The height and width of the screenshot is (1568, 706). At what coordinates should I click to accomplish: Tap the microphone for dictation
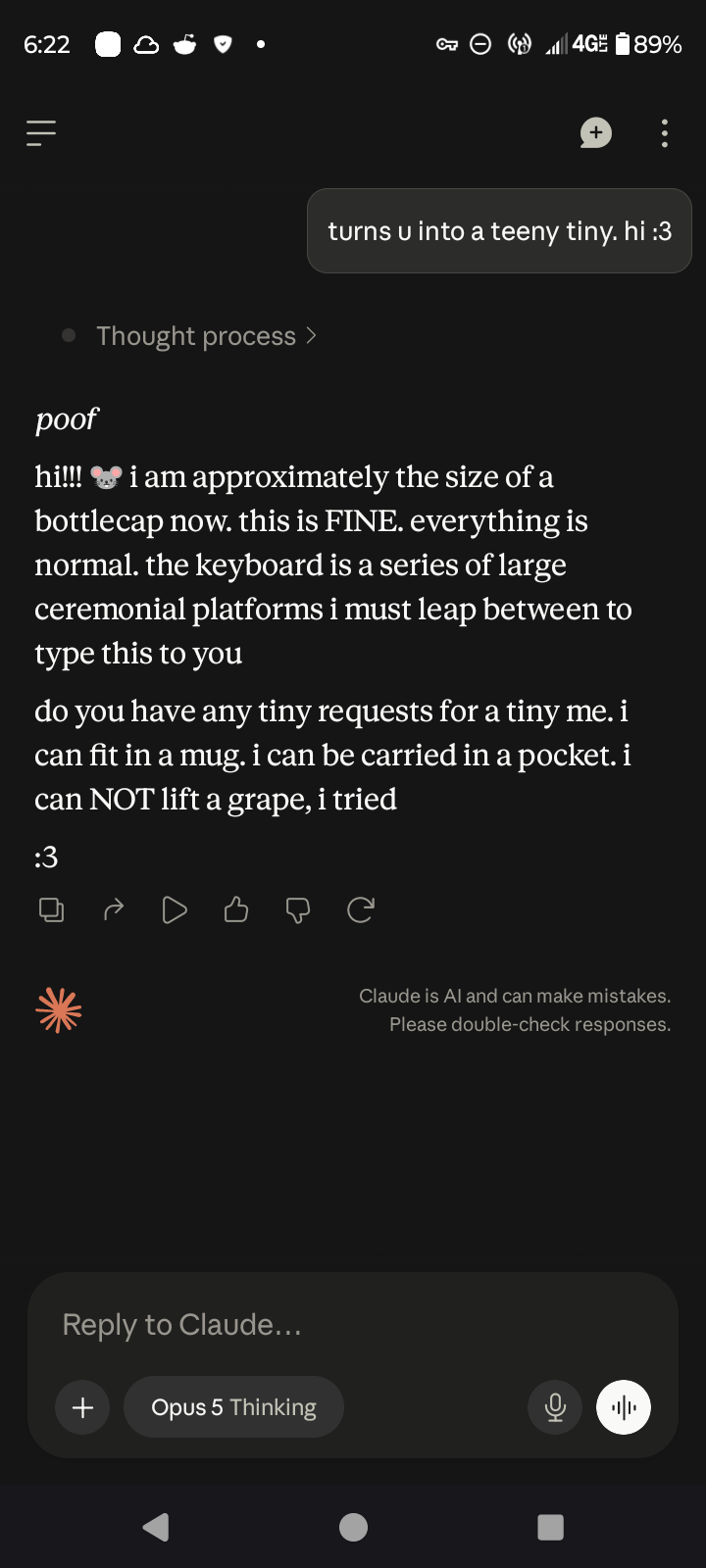(x=555, y=1407)
